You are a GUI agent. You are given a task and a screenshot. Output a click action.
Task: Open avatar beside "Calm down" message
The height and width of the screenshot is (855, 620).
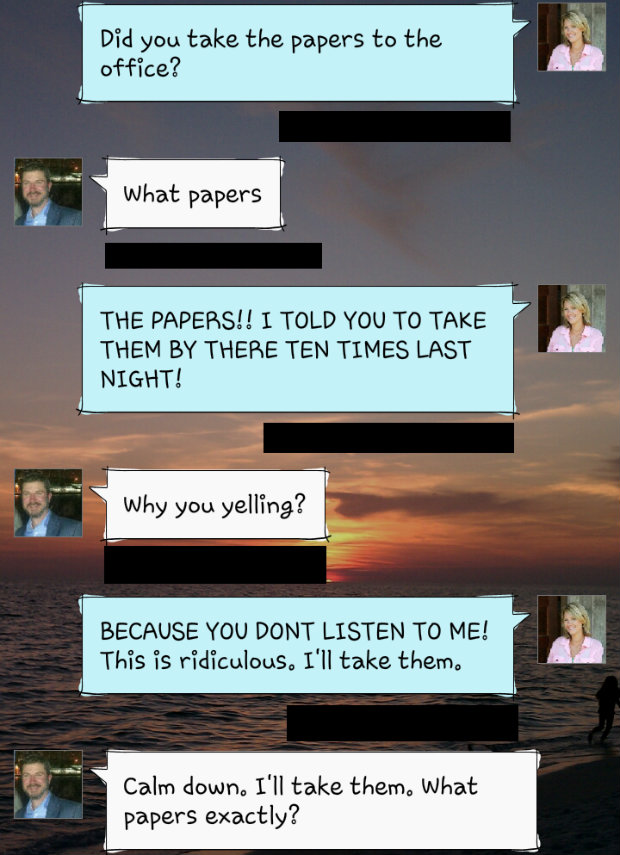[x=48, y=785]
